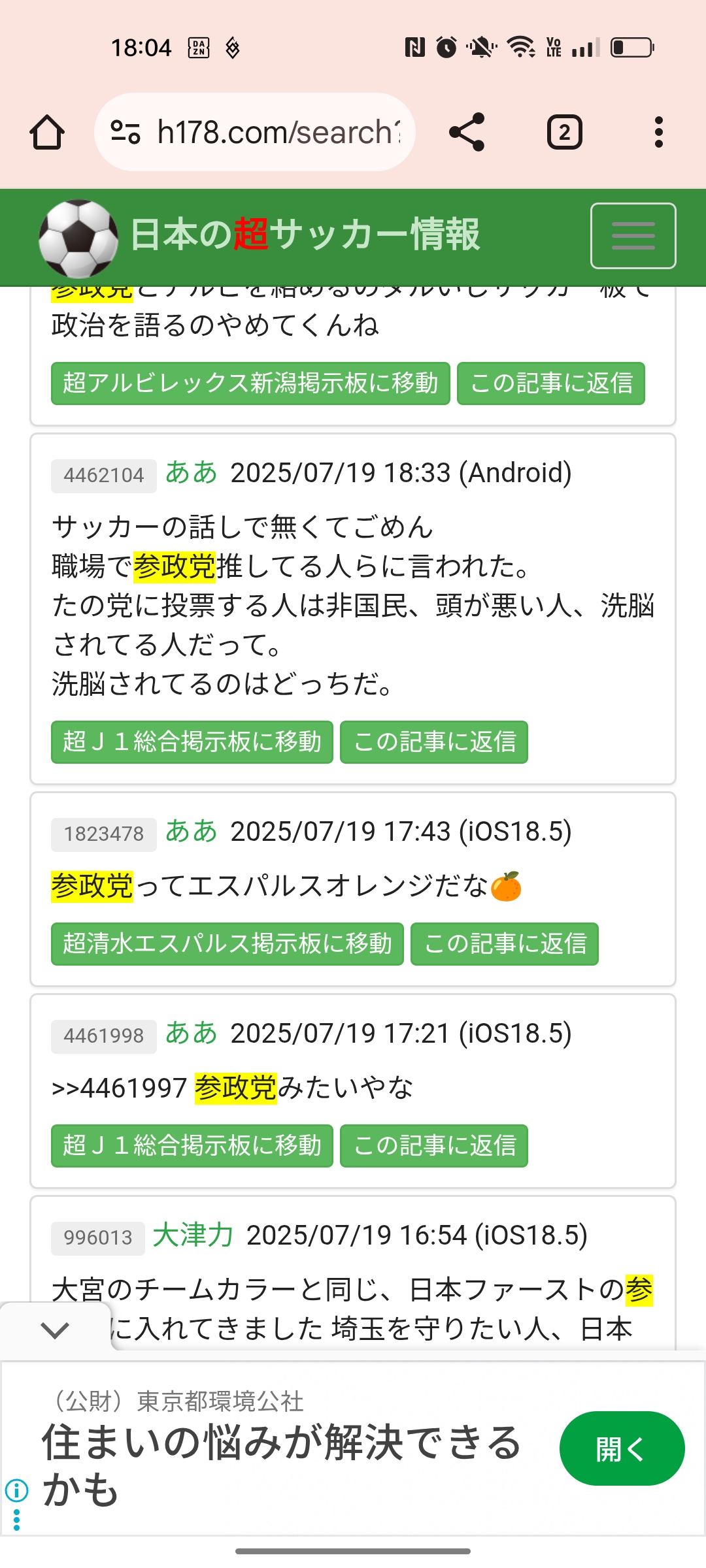Image resolution: width=706 pixels, height=1568 pixels.
Task: Tap the 日本の超サッカー情報 site title
Action: pyautogui.click(x=305, y=235)
